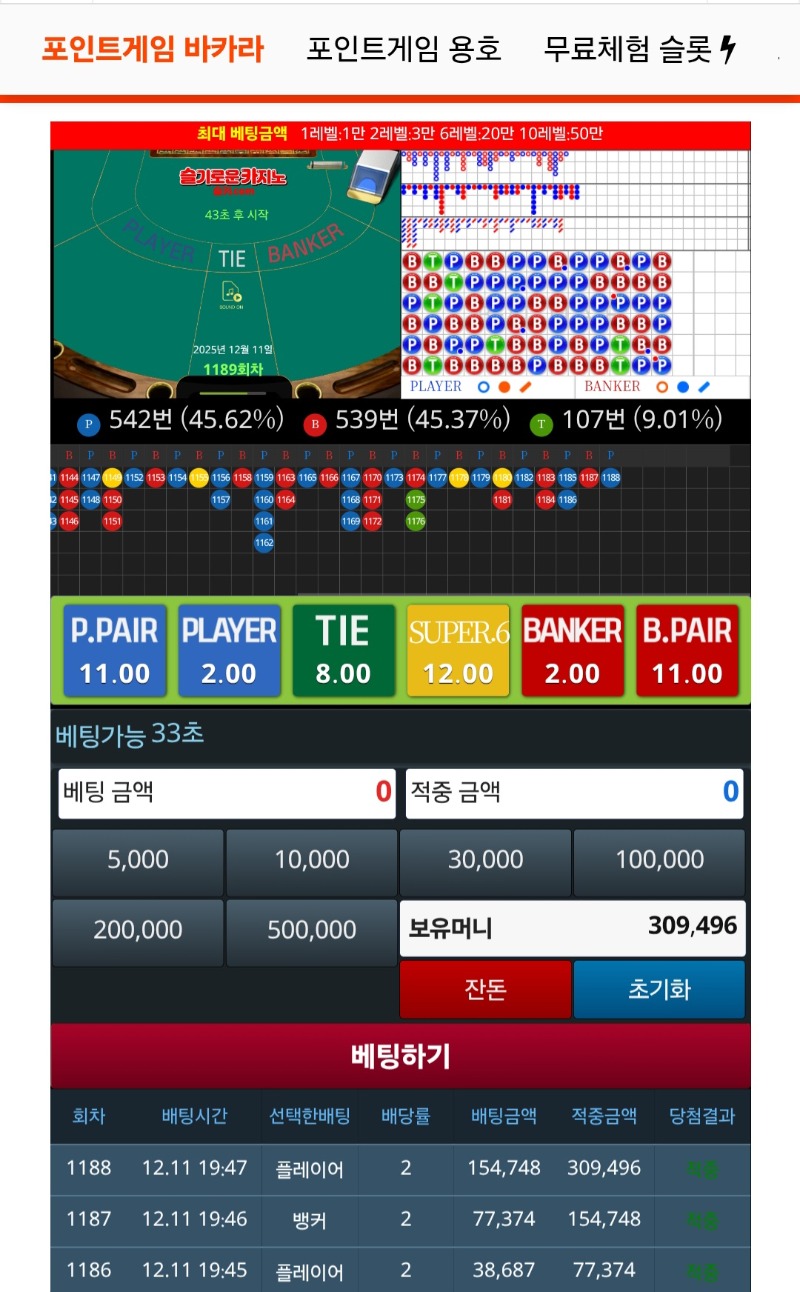
Task: Toggle the sound icon on the table
Action: click(232, 294)
